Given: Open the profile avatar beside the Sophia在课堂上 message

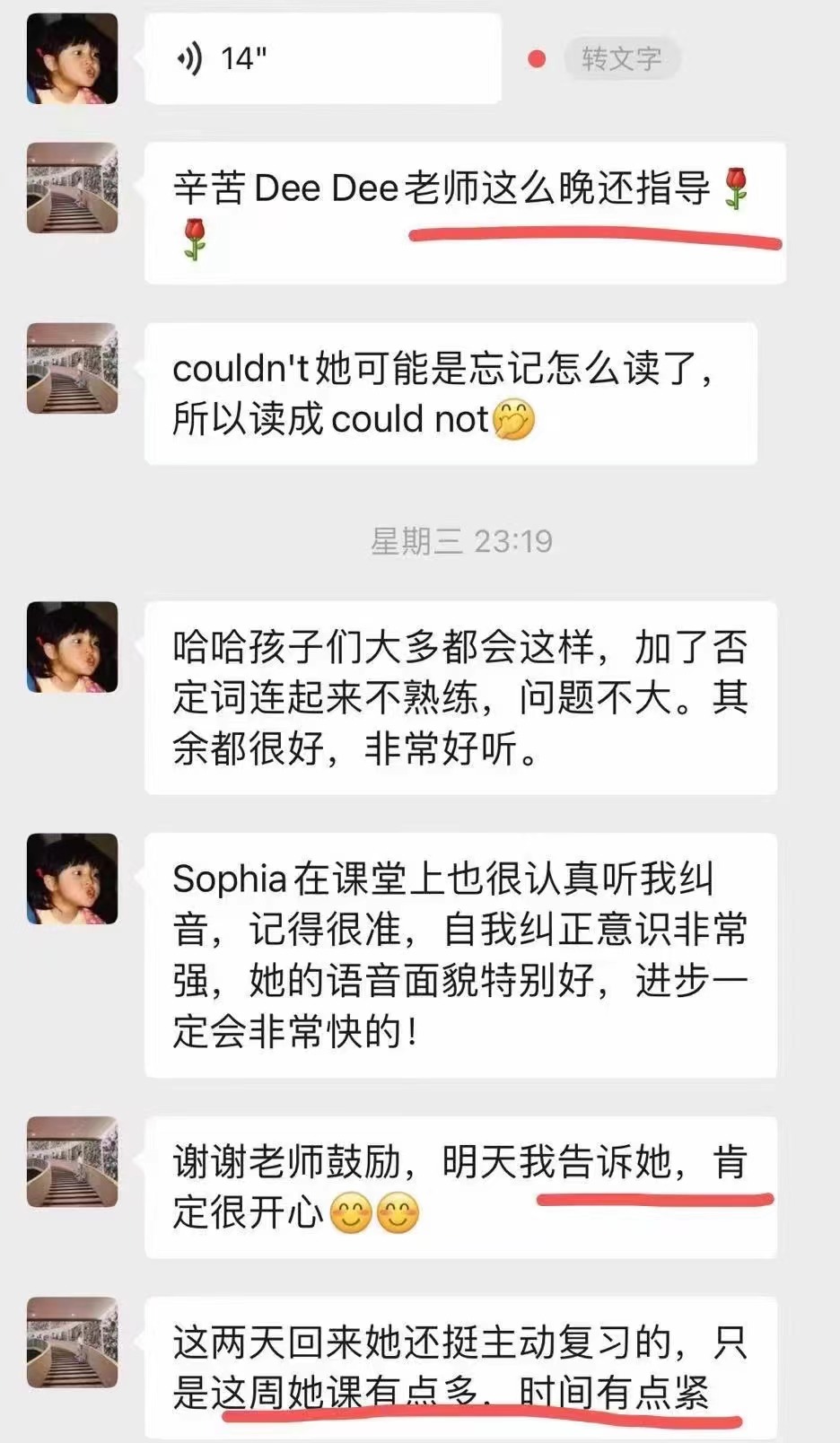Looking at the screenshot, I should click(73, 879).
